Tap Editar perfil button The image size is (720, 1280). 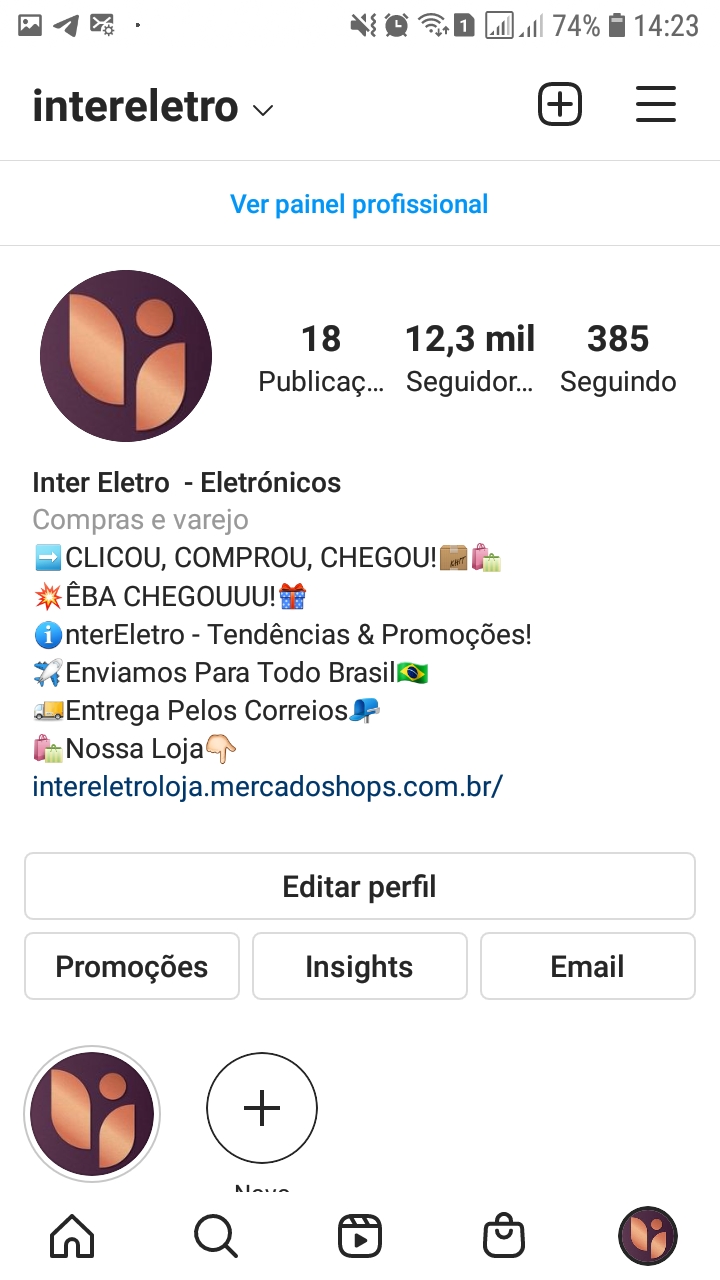tap(360, 886)
